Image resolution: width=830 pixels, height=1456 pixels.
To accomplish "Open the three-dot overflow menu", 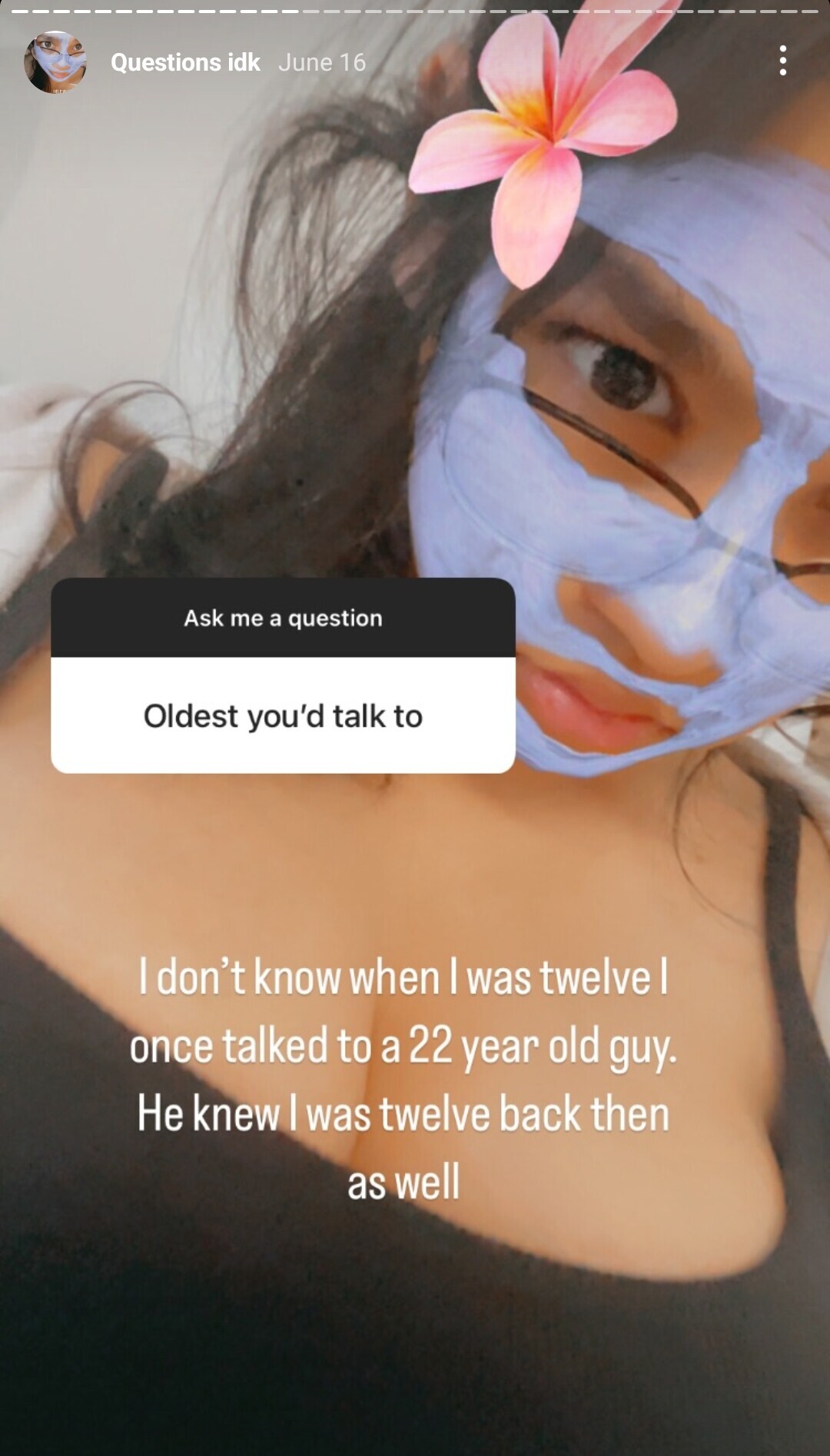I will click(x=782, y=61).
